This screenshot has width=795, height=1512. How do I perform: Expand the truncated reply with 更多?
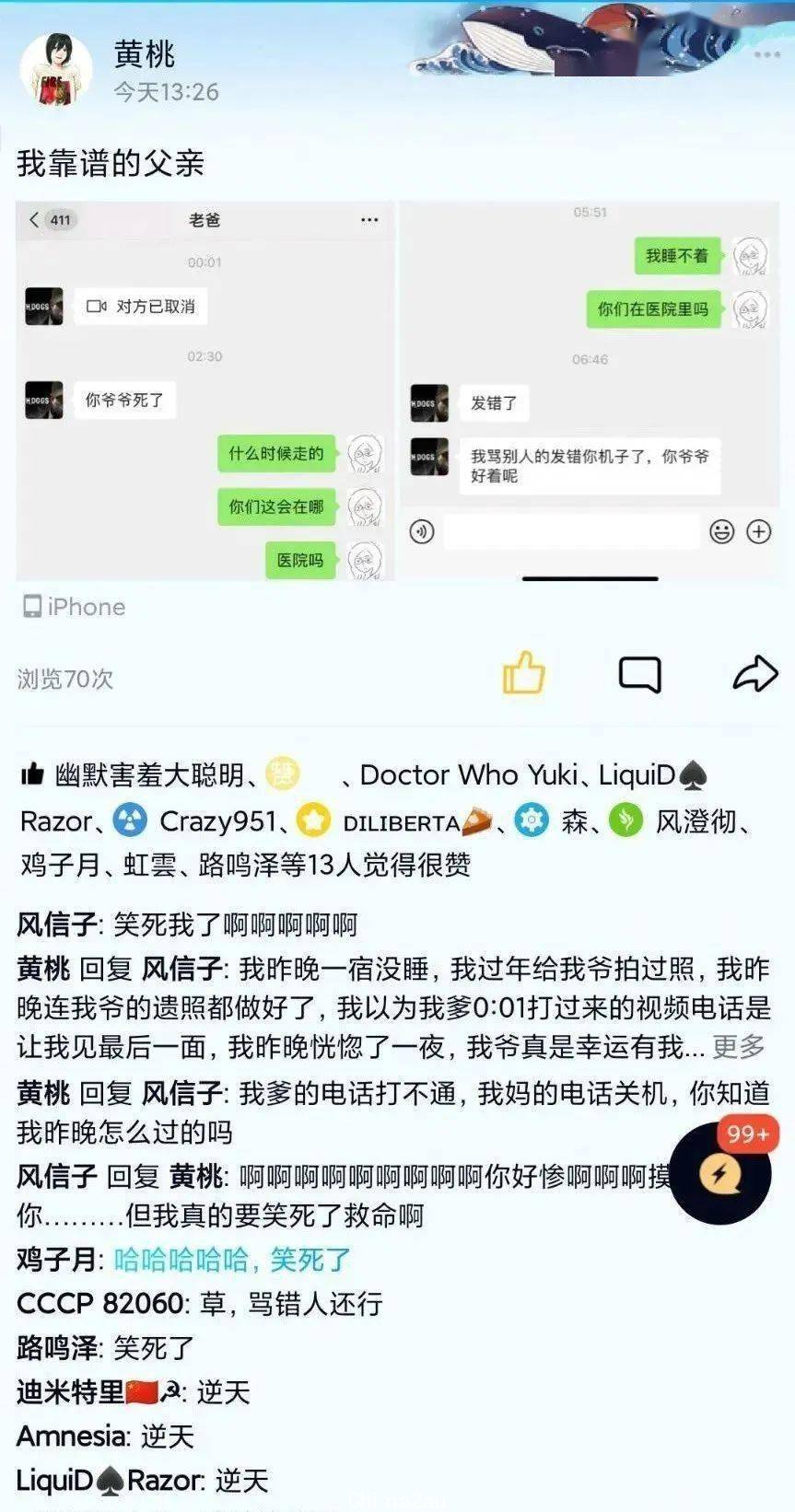pyautogui.click(x=738, y=1046)
